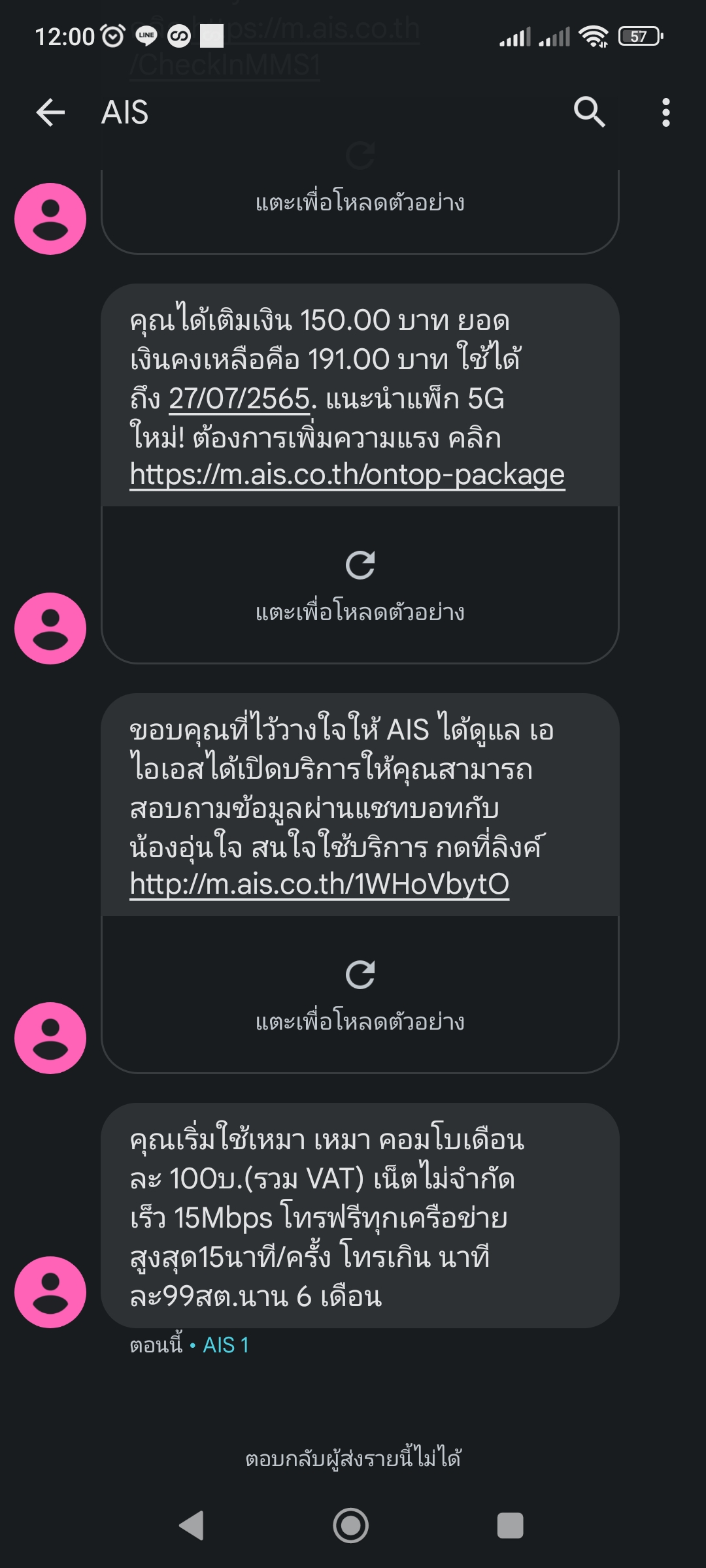Open the m.ais.co.th/1WHoVbytO link
The image size is (706, 1568).
tap(319, 885)
